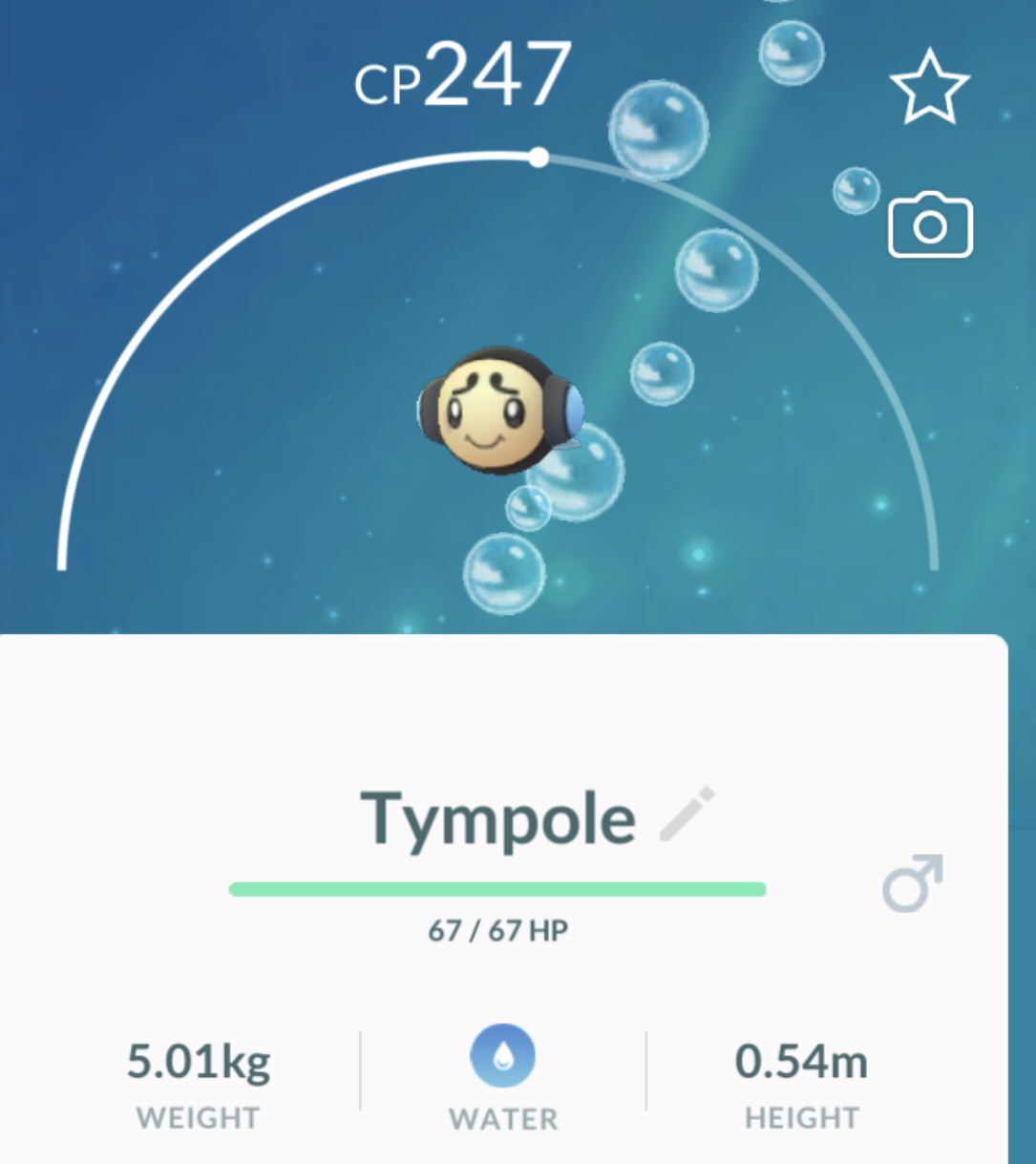This screenshot has width=1036, height=1164.
Task: Tap the Tympole model to play its animation
Action: [499, 413]
